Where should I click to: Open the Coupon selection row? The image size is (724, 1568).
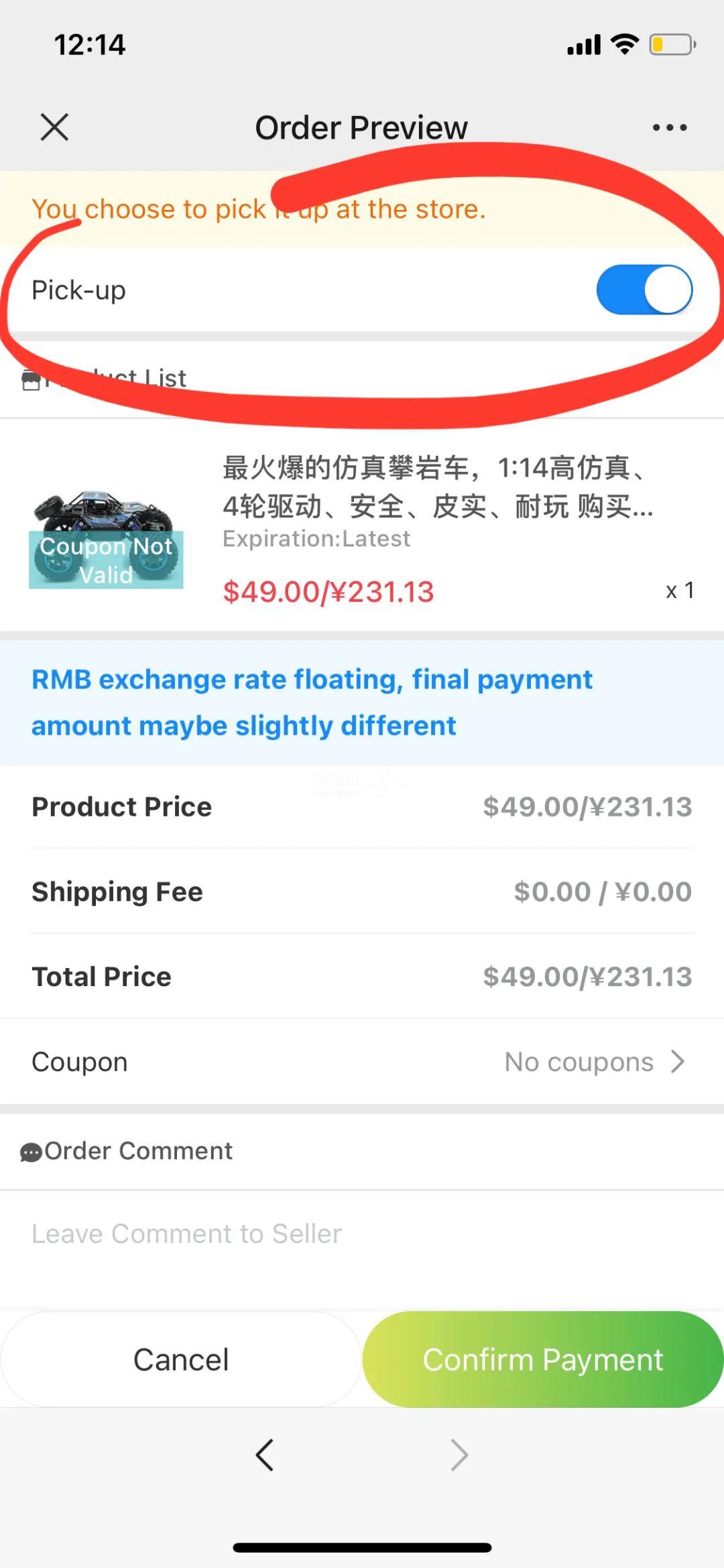coord(362,1062)
